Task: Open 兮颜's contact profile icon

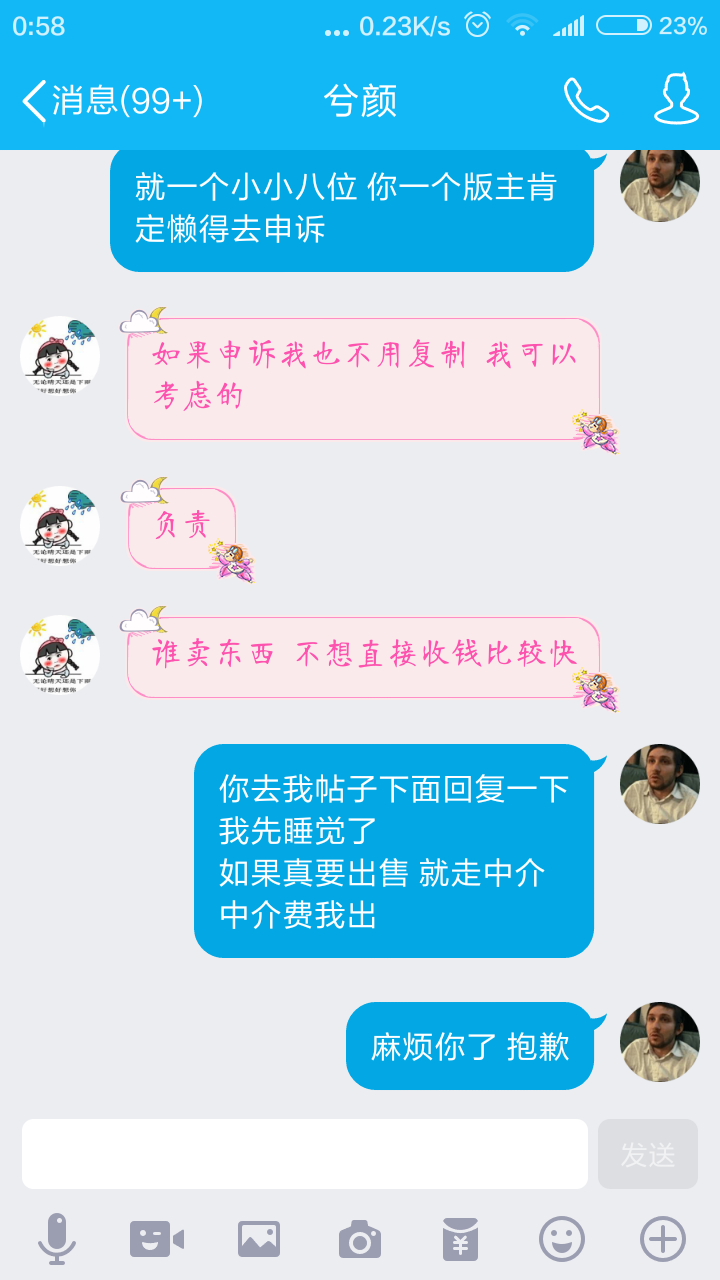Action: [676, 99]
